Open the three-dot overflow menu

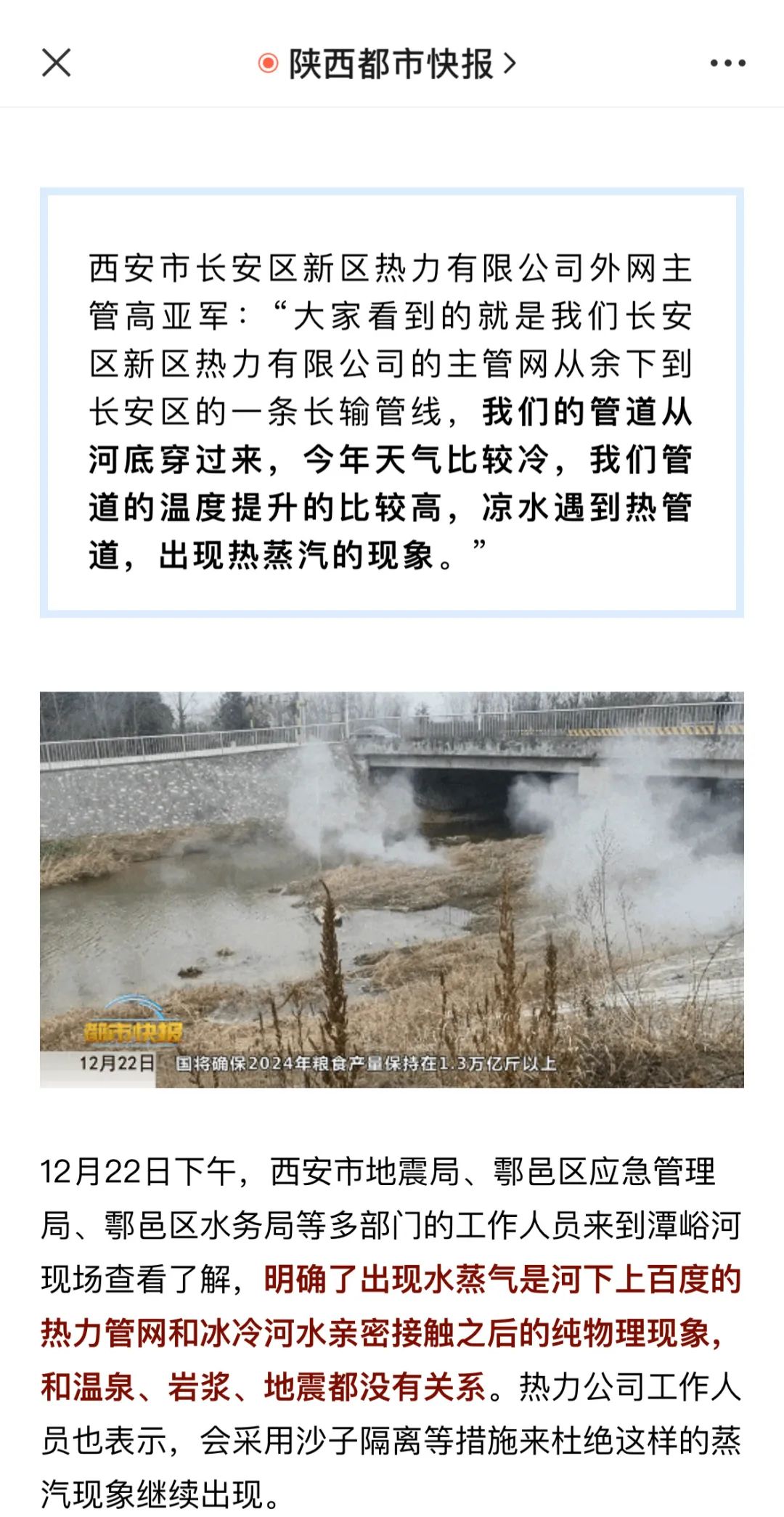tap(727, 63)
